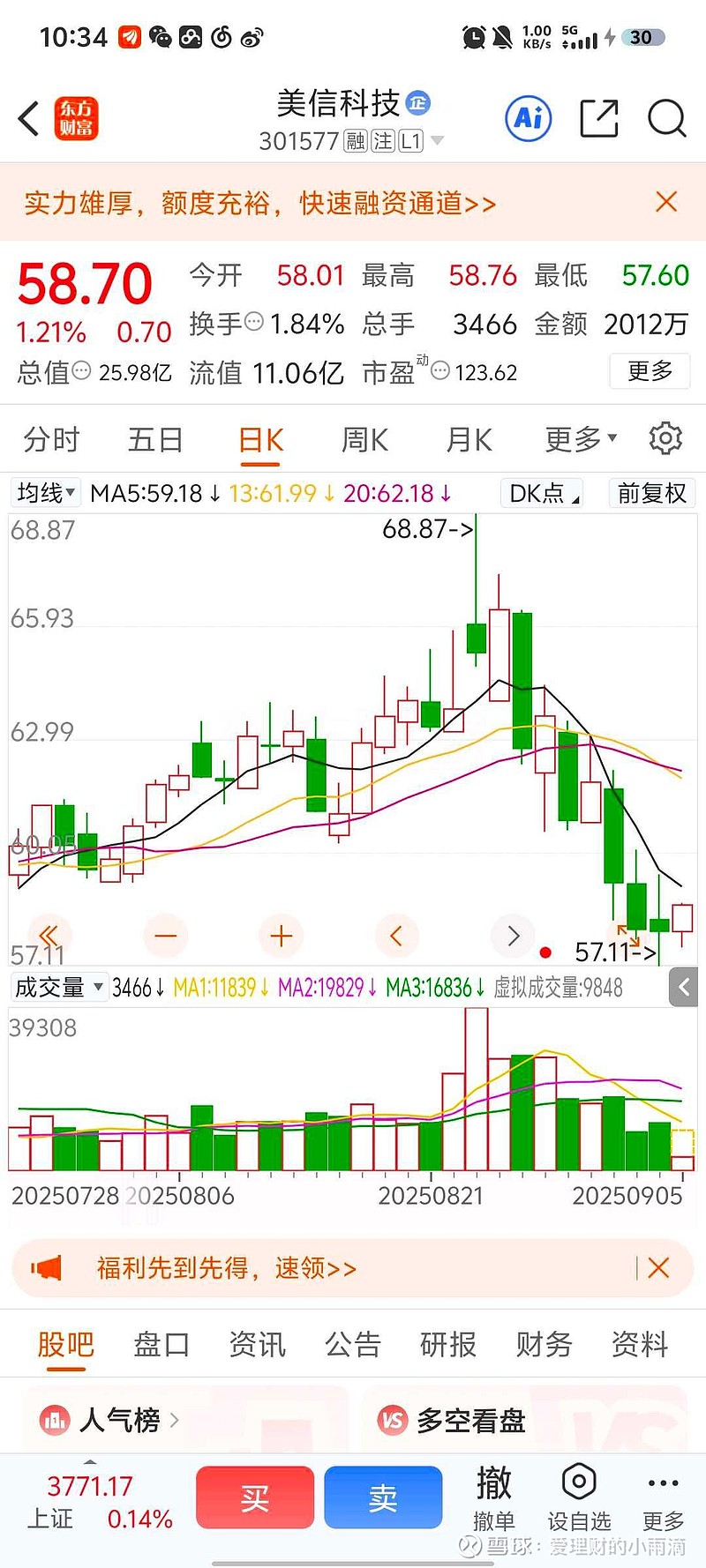Expand the 均线 indicator dropdown
Viewport: 706px width, 1568px height.
pos(46,493)
